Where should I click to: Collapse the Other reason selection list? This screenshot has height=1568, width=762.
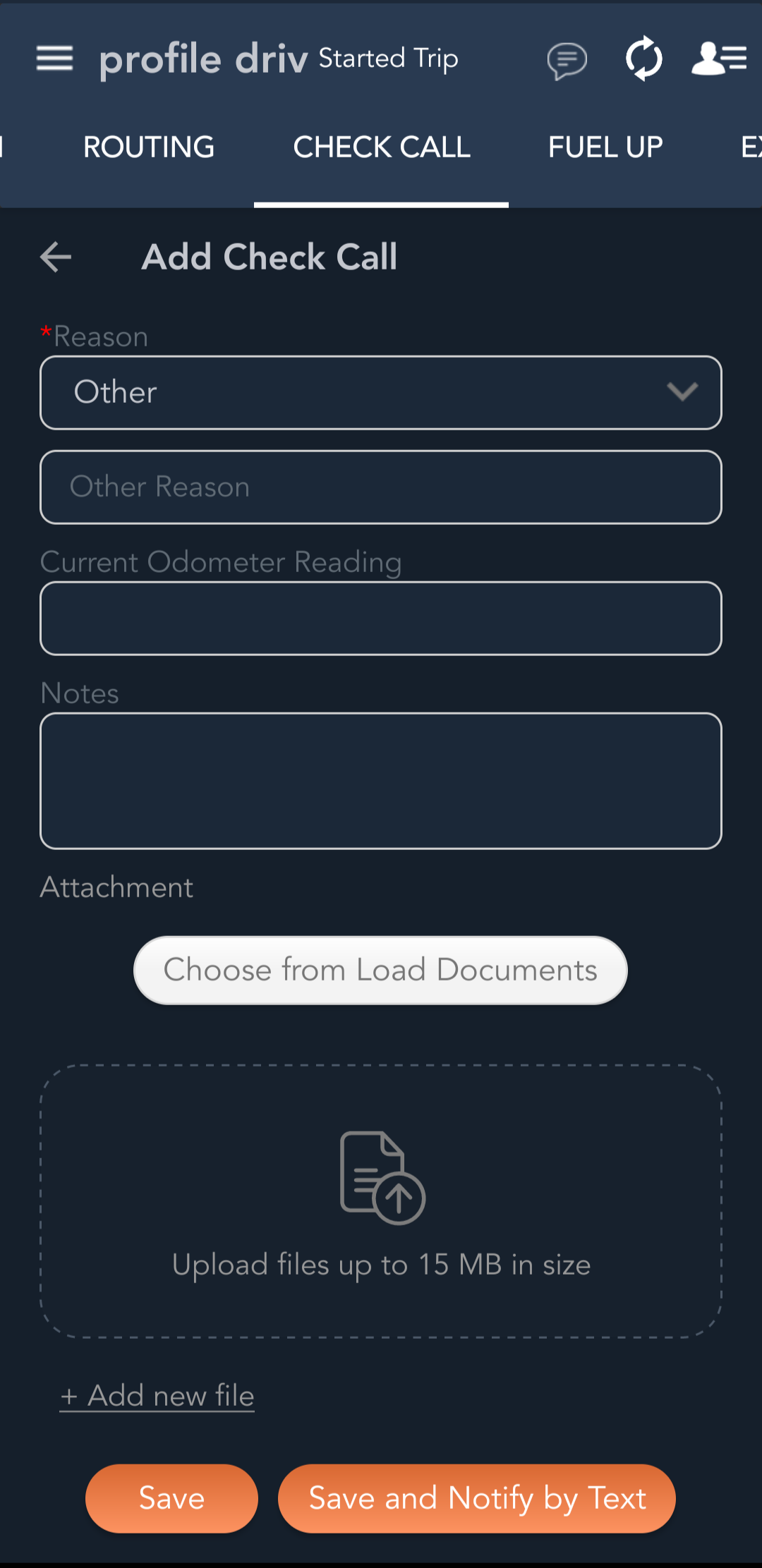pos(682,393)
